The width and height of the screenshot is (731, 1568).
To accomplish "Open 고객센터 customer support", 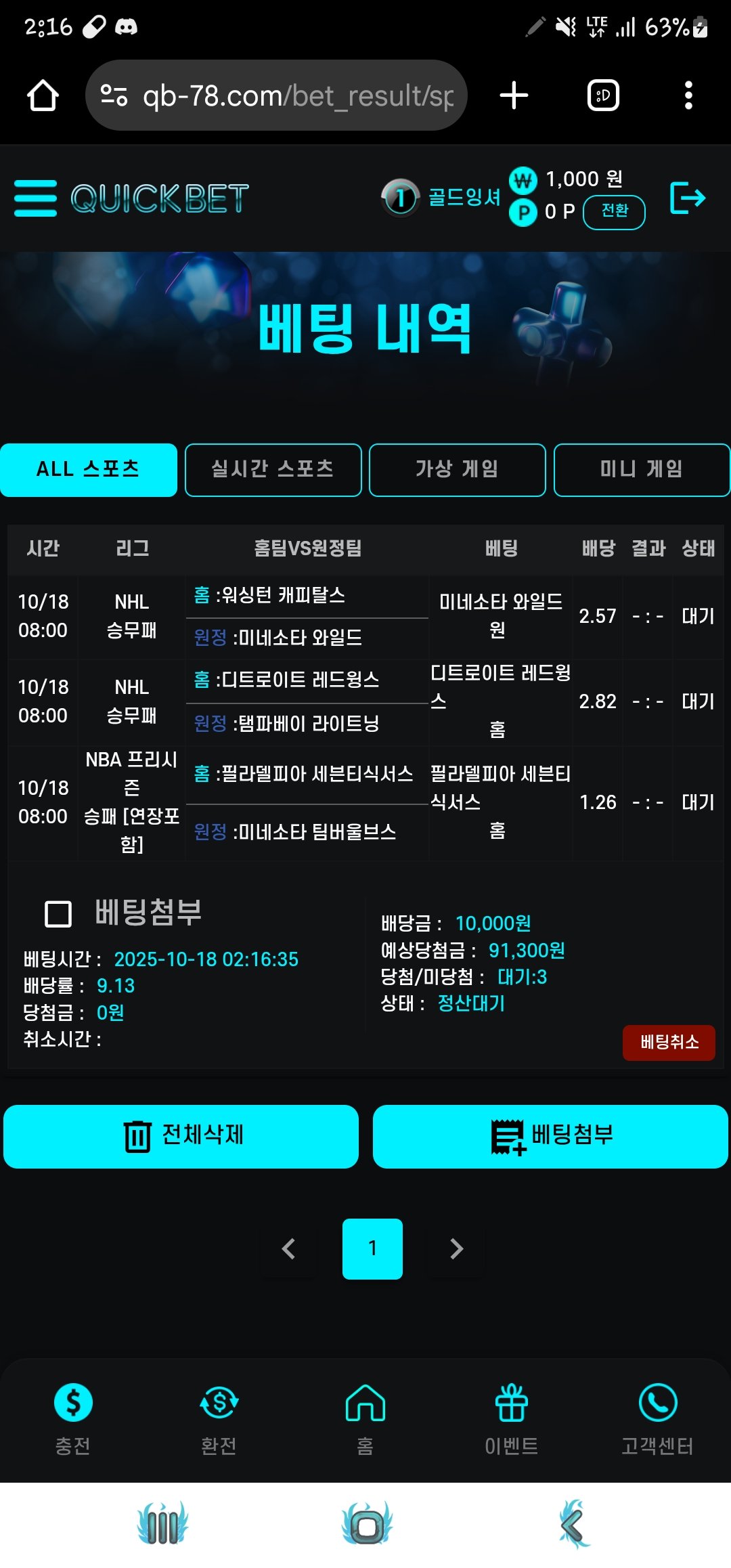I will [657, 1418].
